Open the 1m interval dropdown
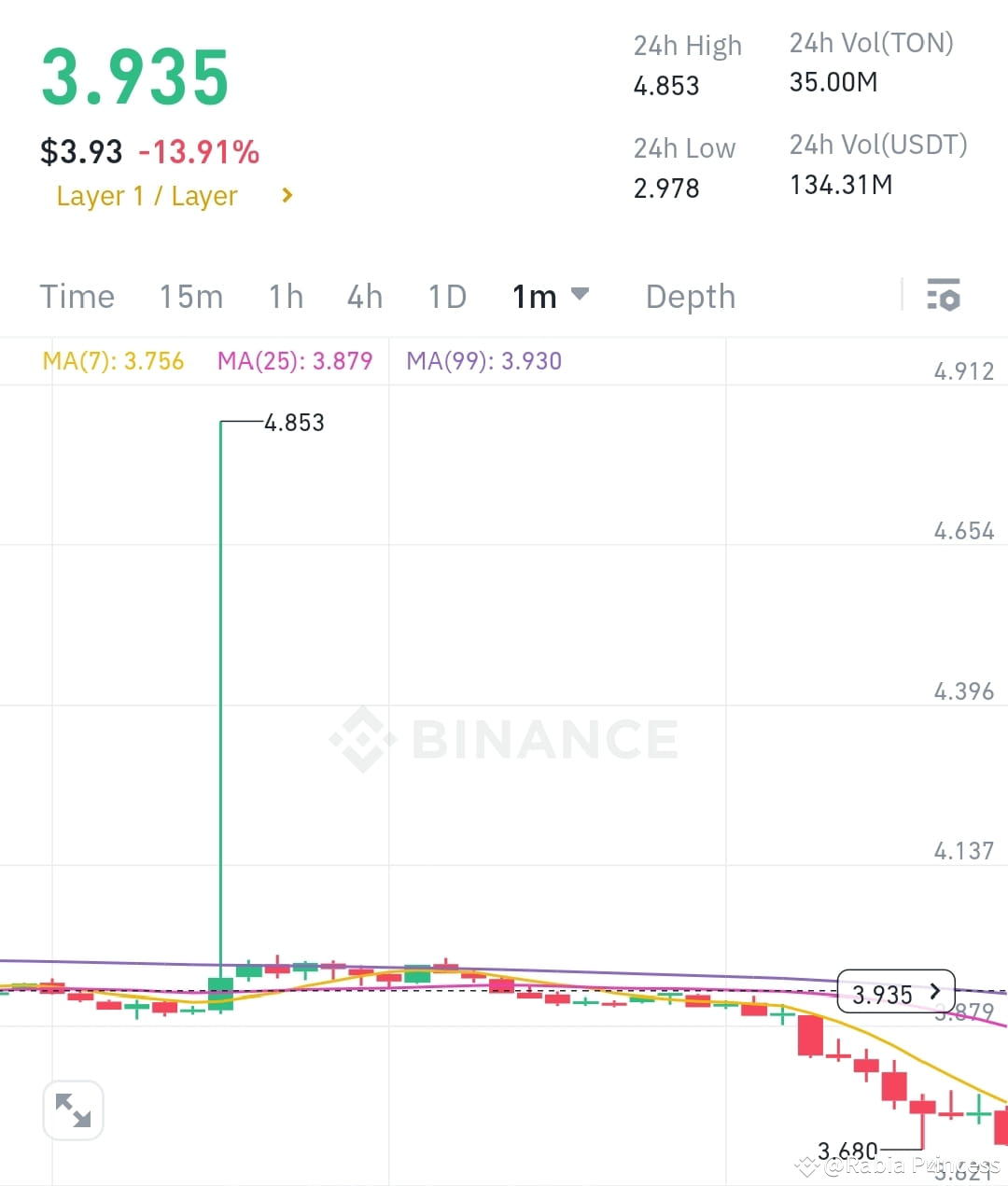1008x1186 pixels. (551, 296)
